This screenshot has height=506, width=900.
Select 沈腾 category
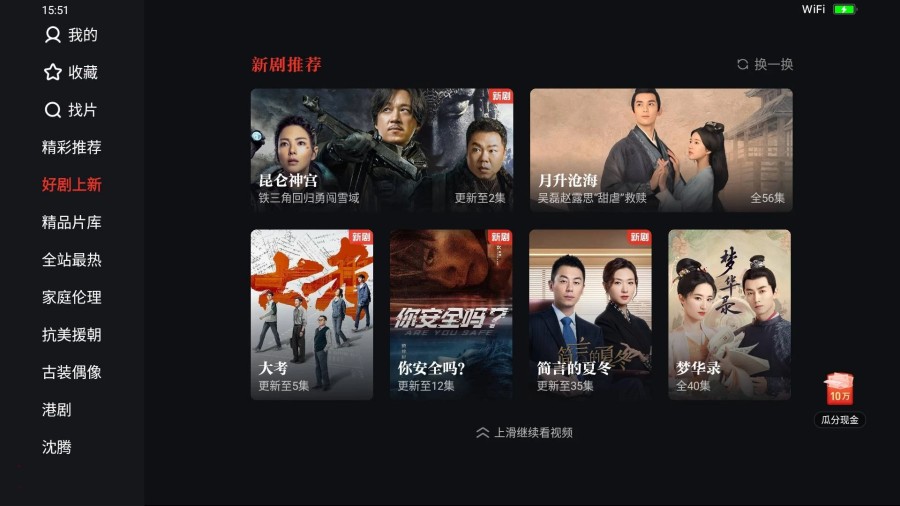tap(57, 447)
